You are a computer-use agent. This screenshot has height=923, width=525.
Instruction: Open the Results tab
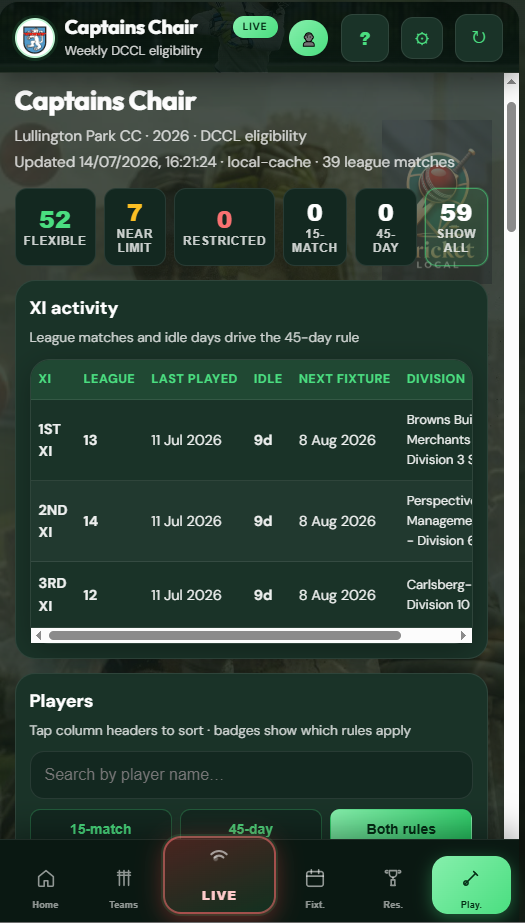coord(393,888)
